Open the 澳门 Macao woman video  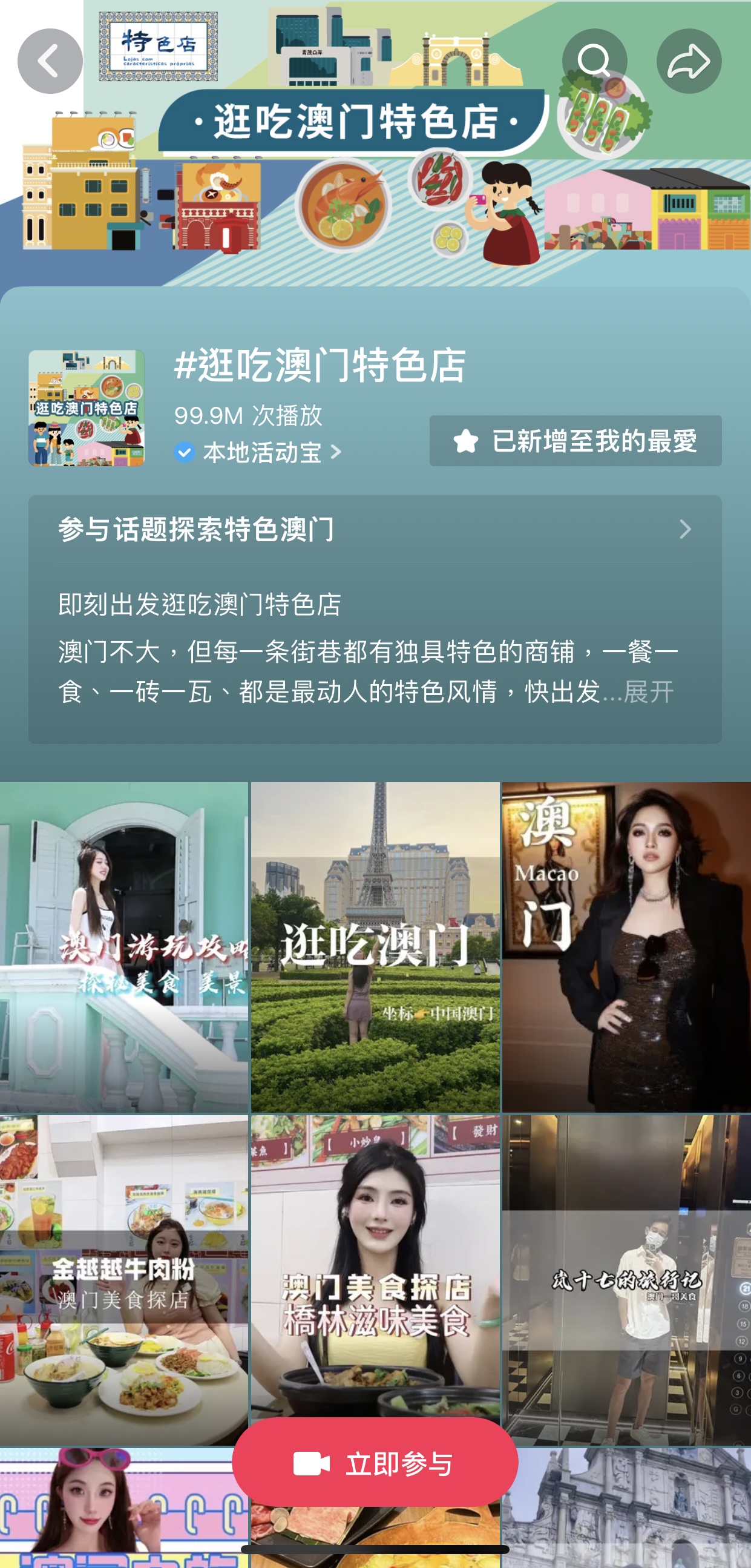(x=627, y=947)
